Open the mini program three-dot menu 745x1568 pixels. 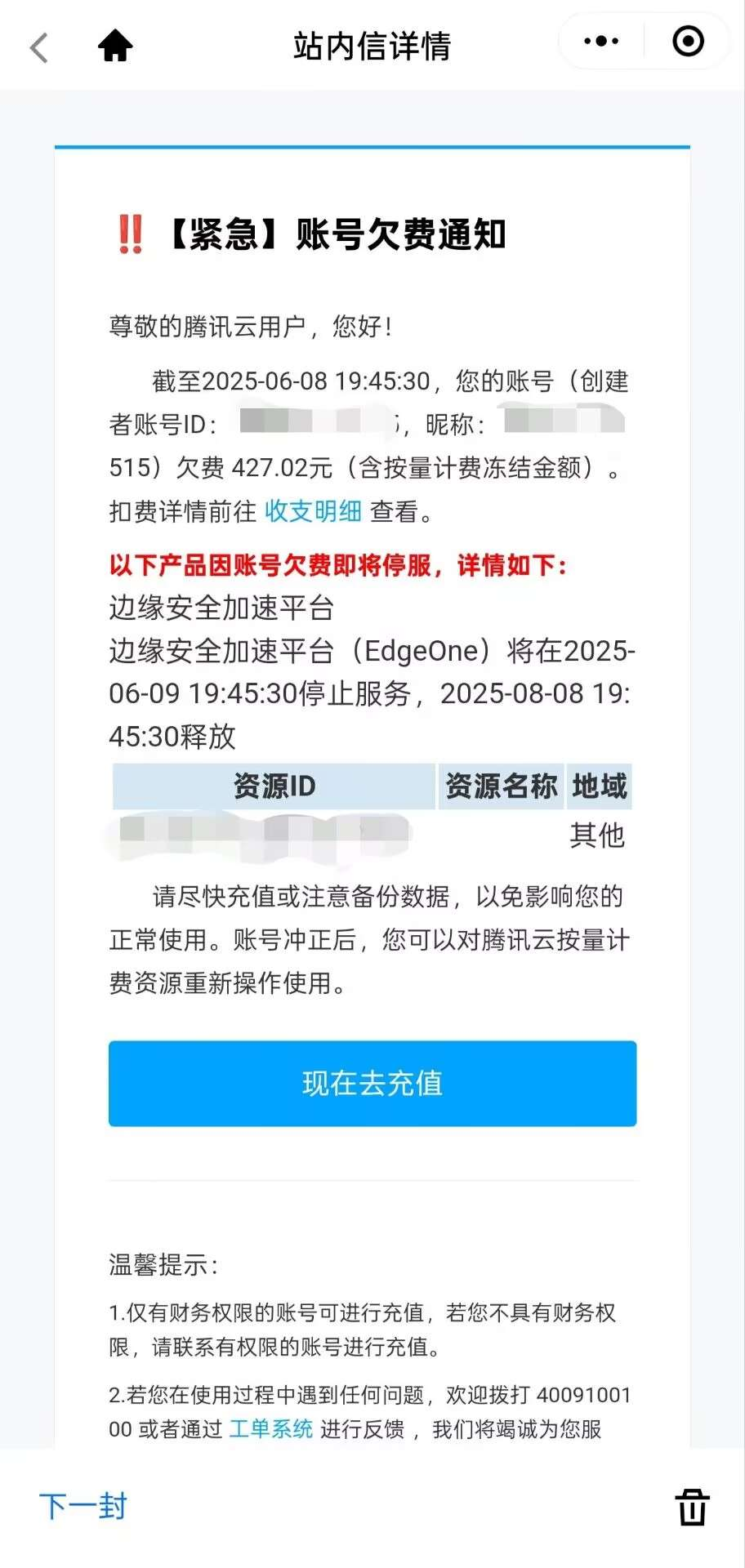click(601, 42)
